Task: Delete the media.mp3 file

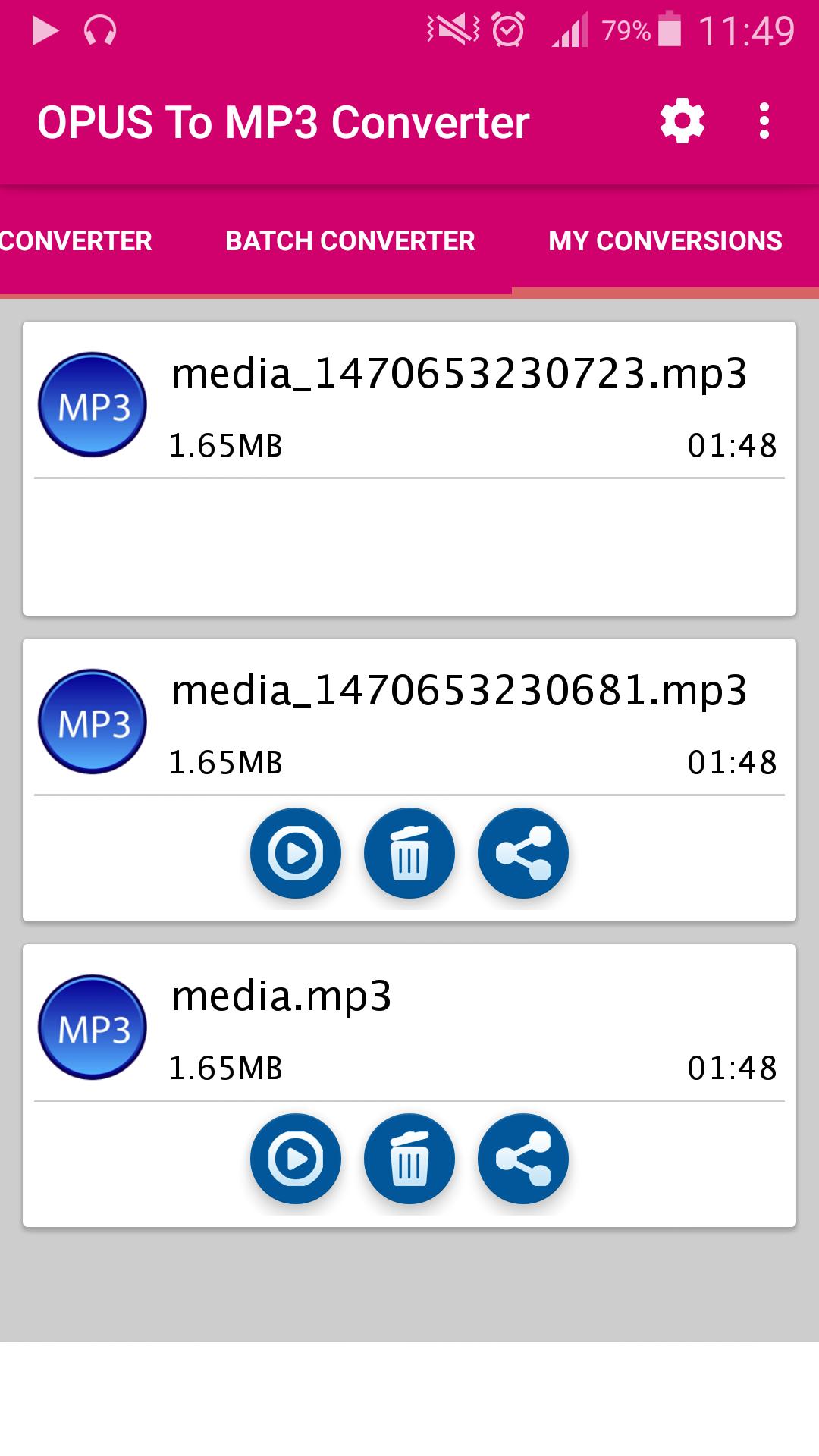Action: click(409, 1159)
